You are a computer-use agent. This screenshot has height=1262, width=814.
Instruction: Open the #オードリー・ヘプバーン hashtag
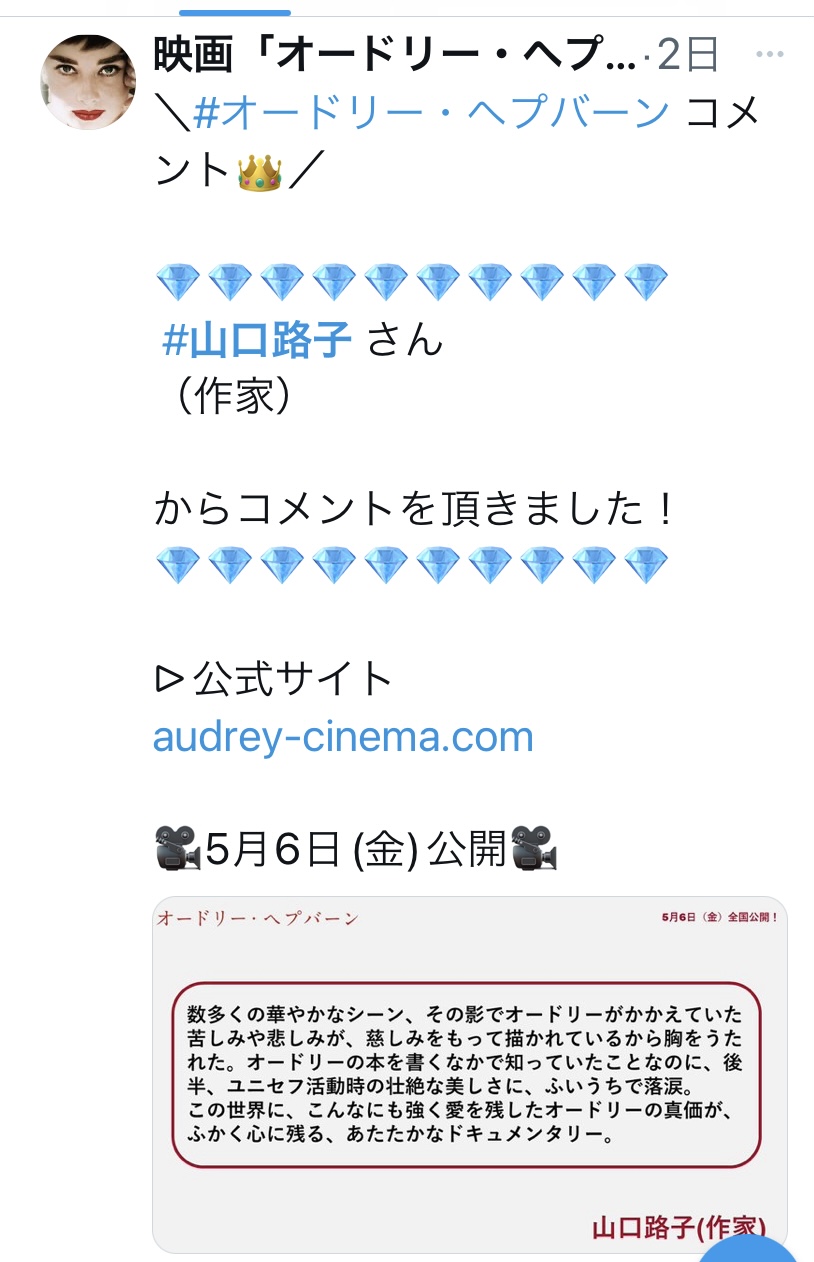click(431, 112)
